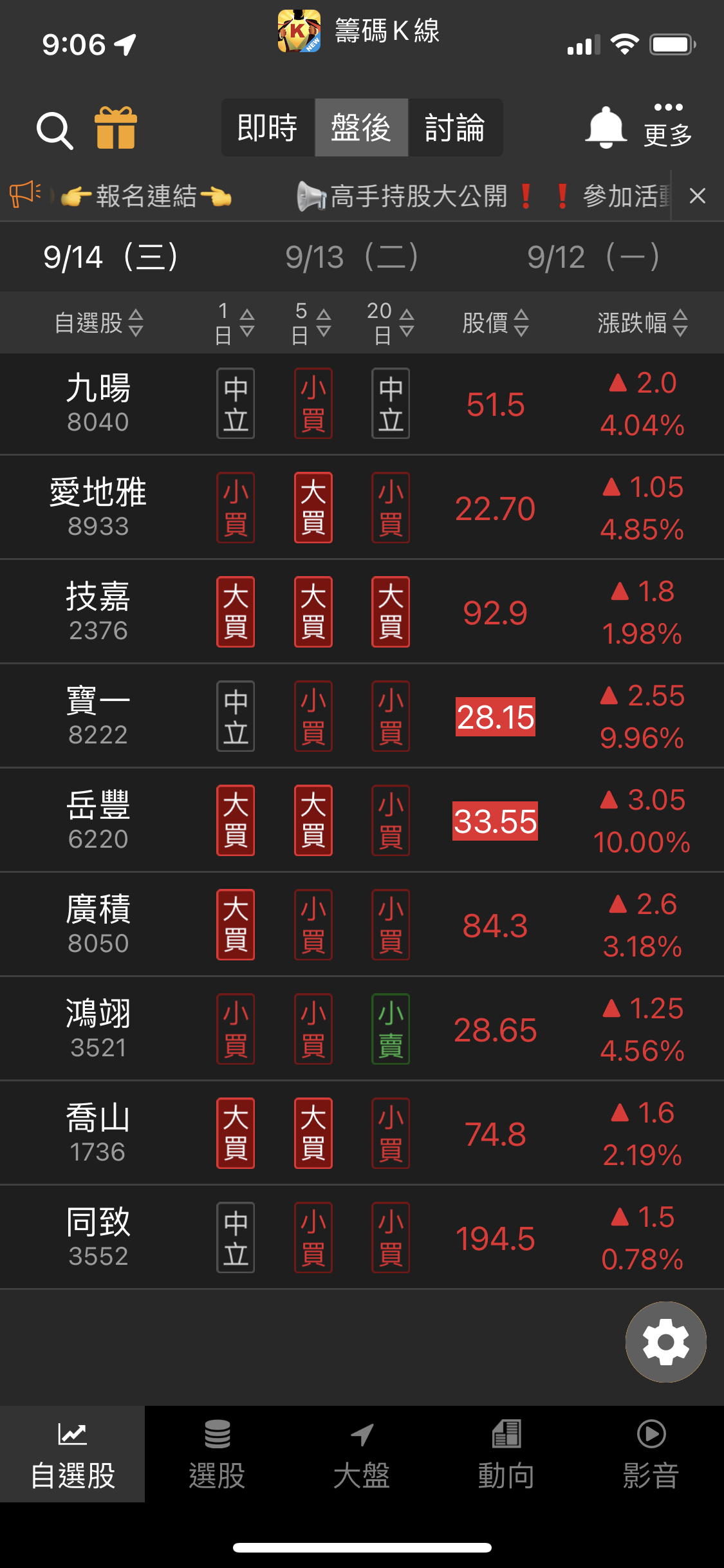Go to the 動向 tab
The height and width of the screenshot is (1568, 724).
coord(506,1455)
